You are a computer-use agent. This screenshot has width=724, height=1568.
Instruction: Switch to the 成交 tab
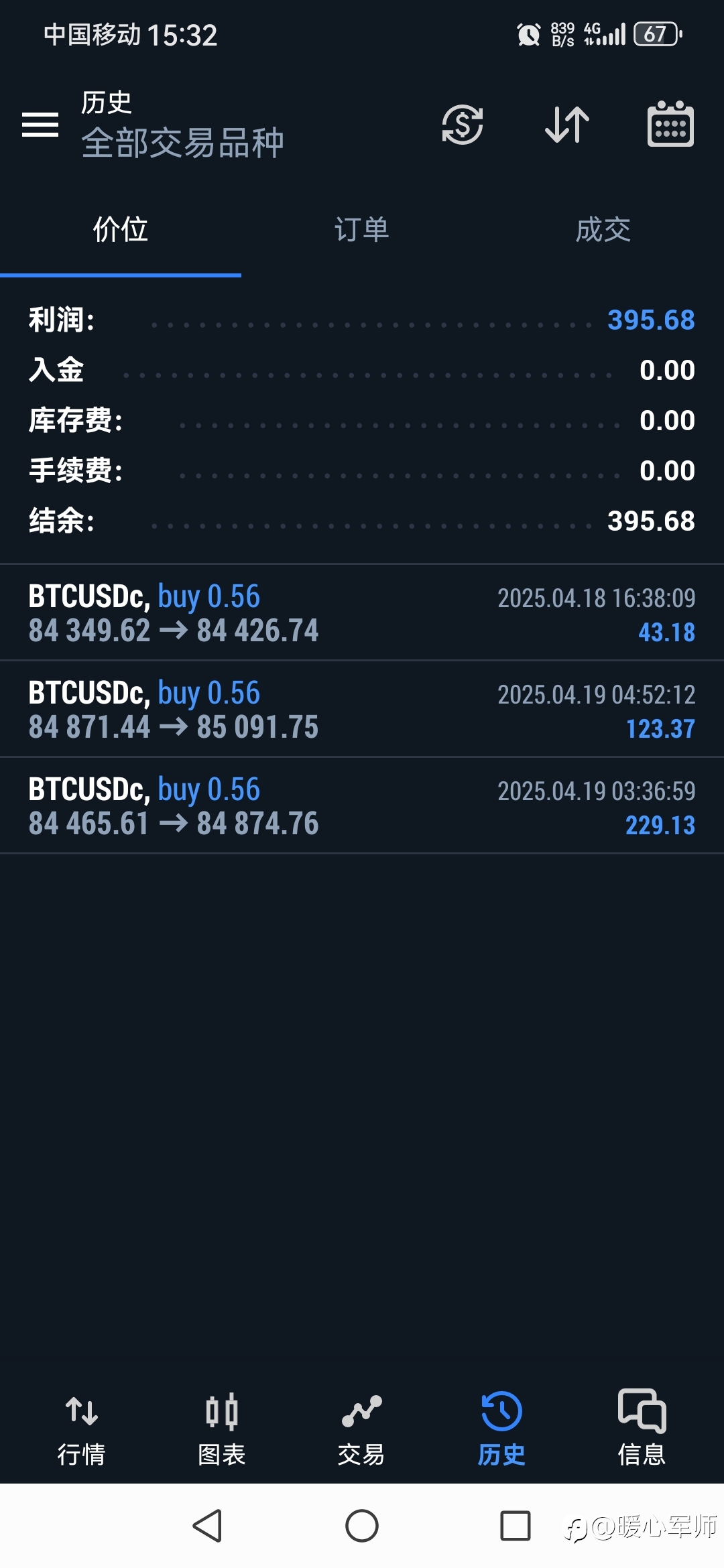point(603,230)
